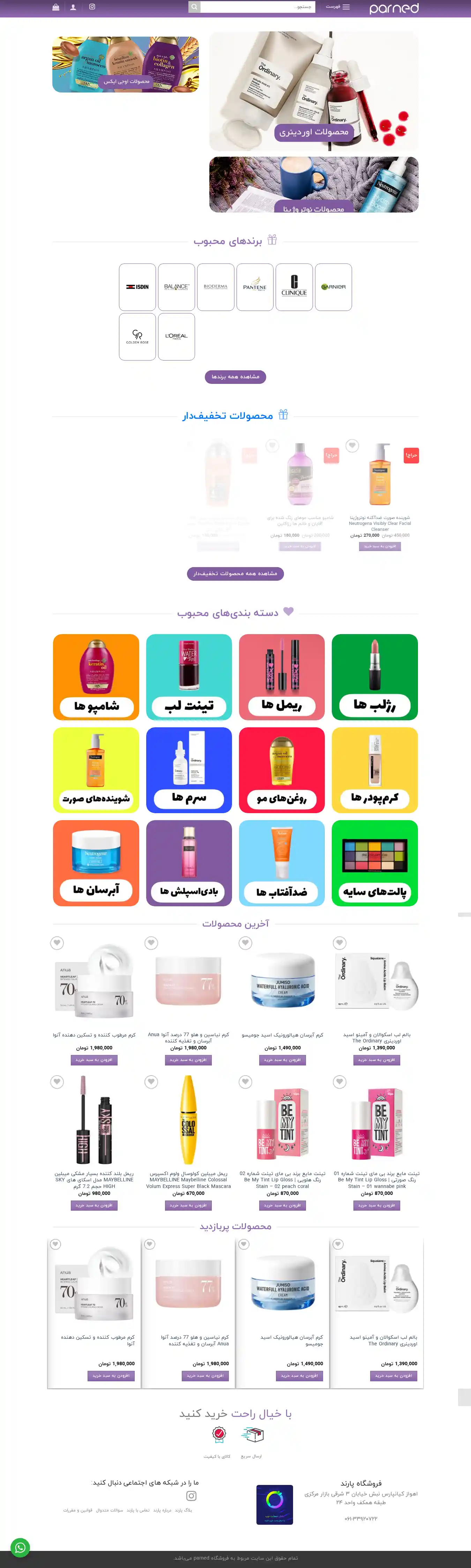Browse the رژلب ها category

[375, 677]
